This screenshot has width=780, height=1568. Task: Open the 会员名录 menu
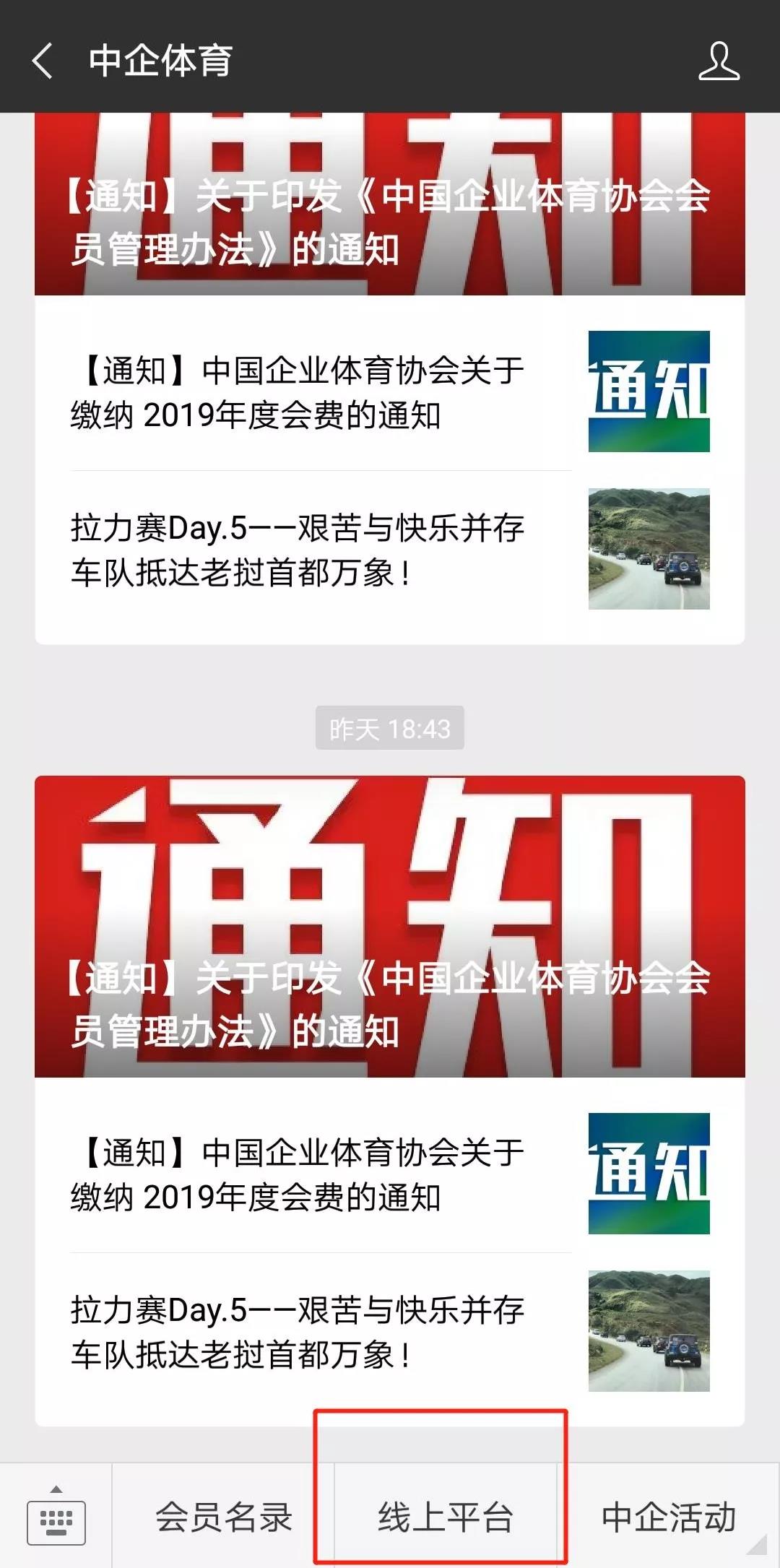(x=223, y=1517)
